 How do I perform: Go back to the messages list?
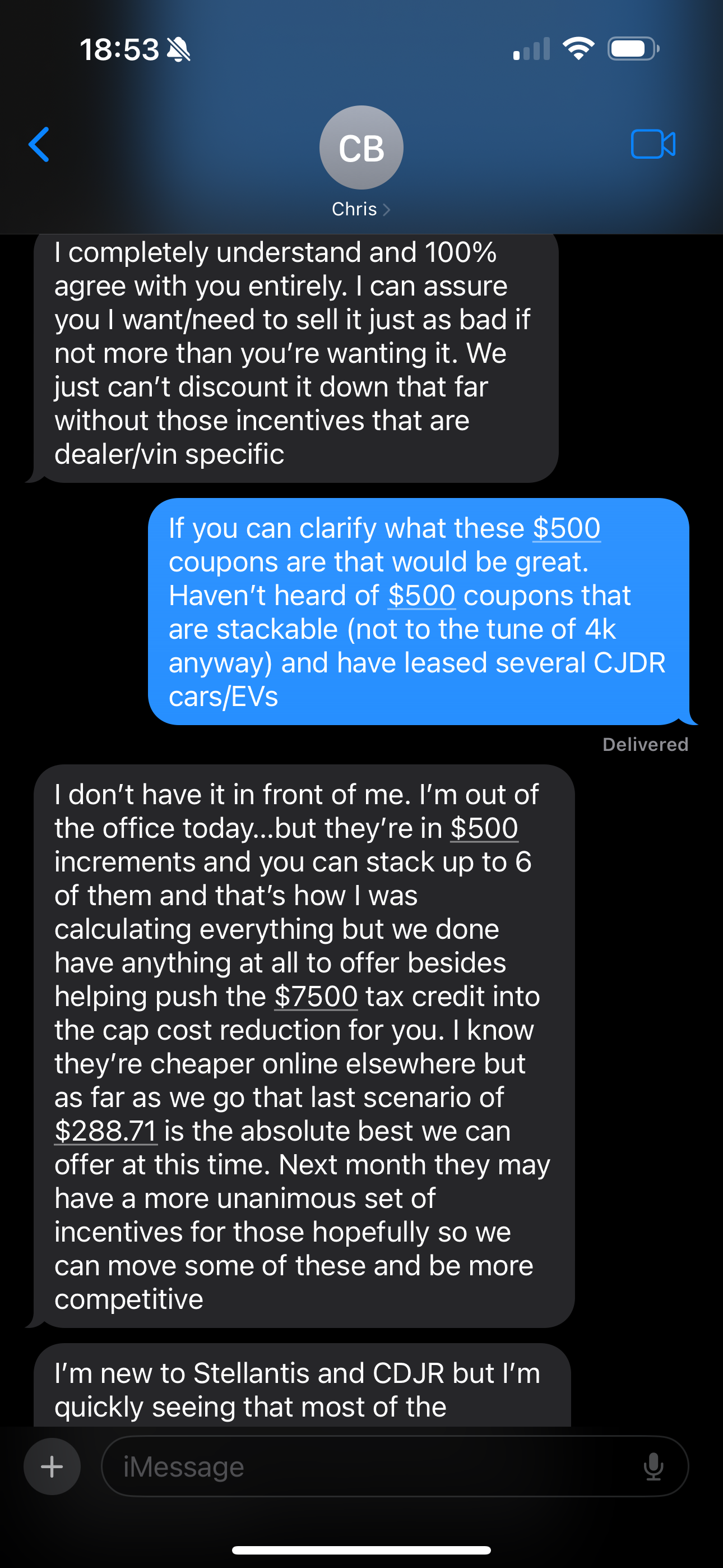(39, 145)
